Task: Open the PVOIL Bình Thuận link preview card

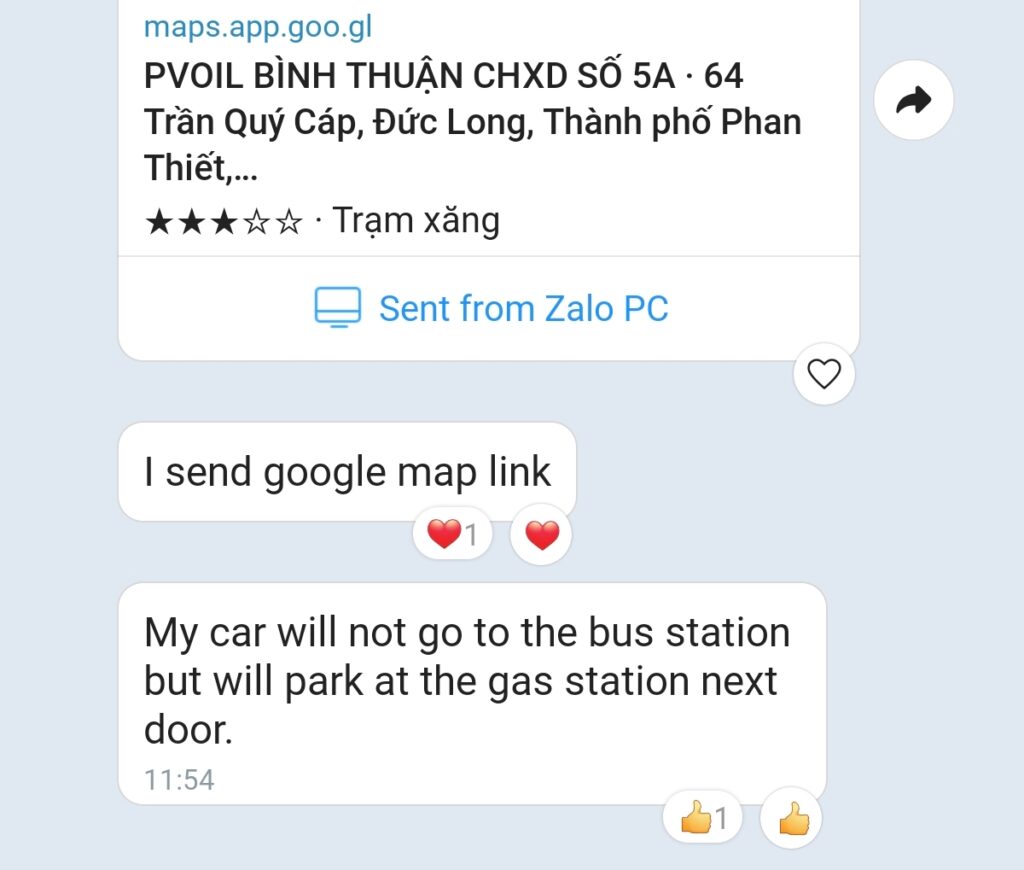Action: pos(472,122)
